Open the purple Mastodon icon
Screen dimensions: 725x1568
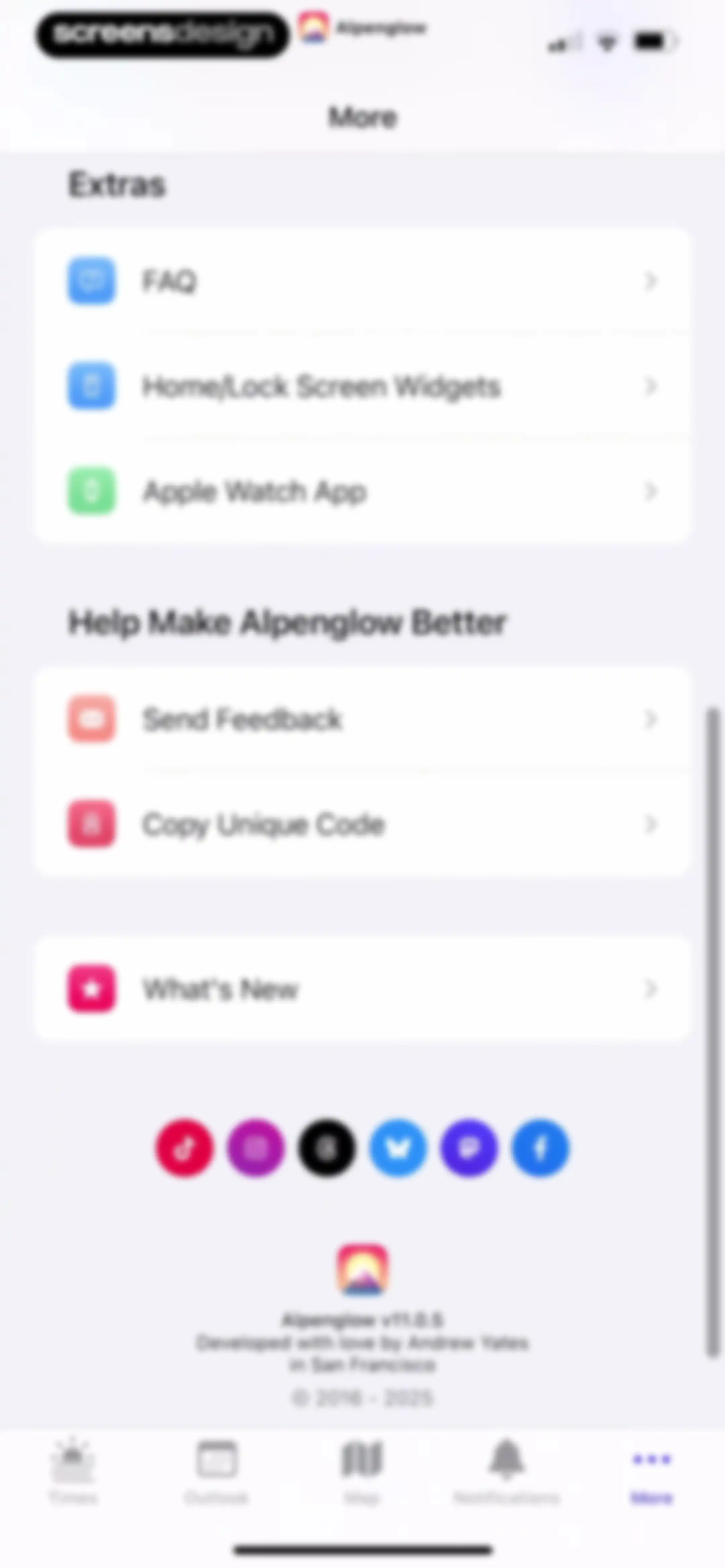point(469,1148)
